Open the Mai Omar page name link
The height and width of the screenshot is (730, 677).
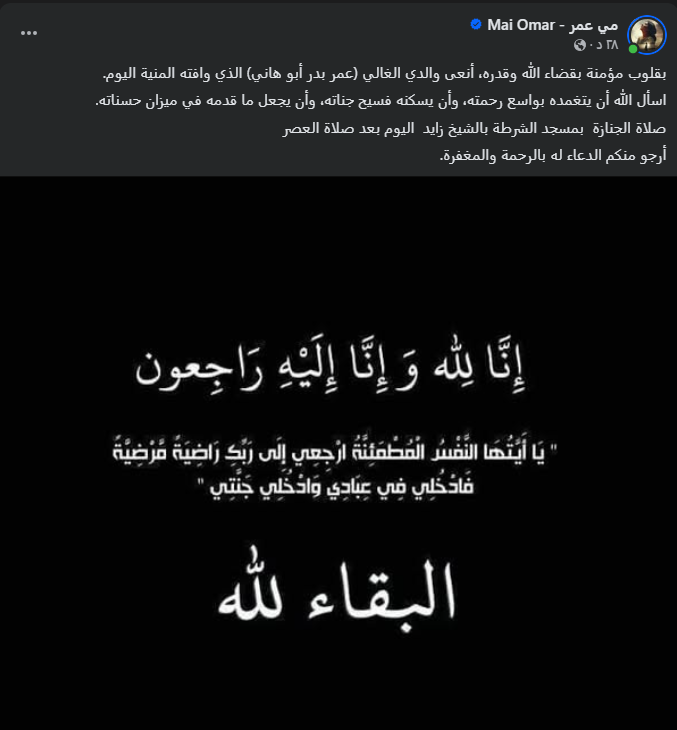[x=551, y=24]
